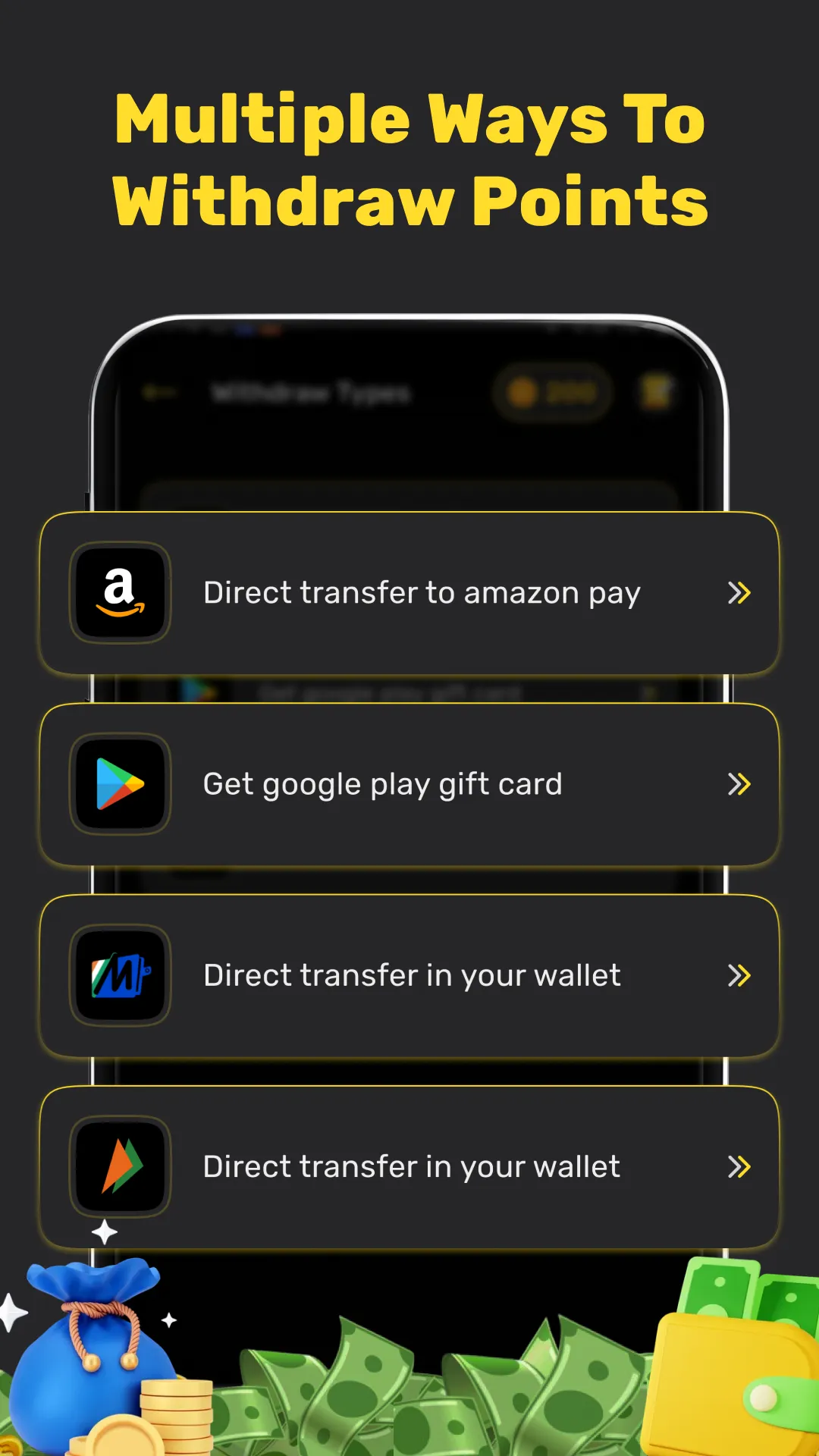The height and width of the screenshot is (1456, 819).
Task: Expand the MobiKwik wallet row chevron
Action: 739,977
